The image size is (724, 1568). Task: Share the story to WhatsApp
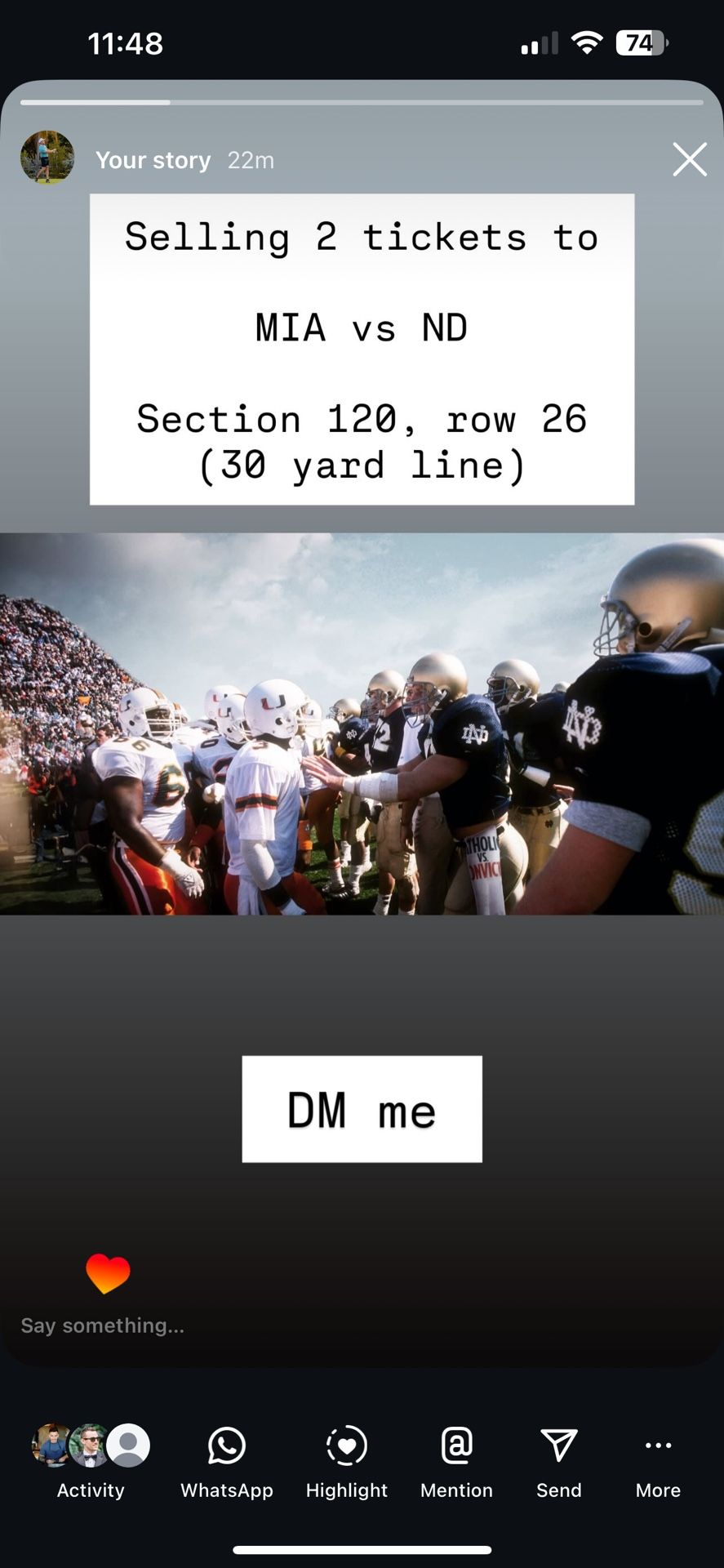point(227,1461)
